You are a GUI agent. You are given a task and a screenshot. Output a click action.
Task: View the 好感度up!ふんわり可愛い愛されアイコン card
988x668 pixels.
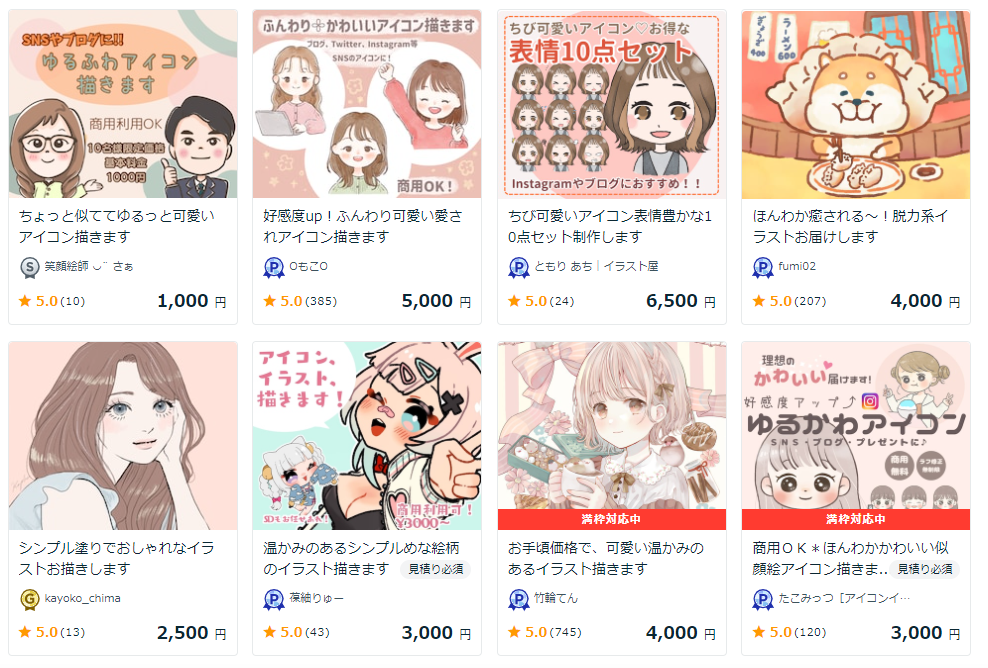[x=362, y=226]
